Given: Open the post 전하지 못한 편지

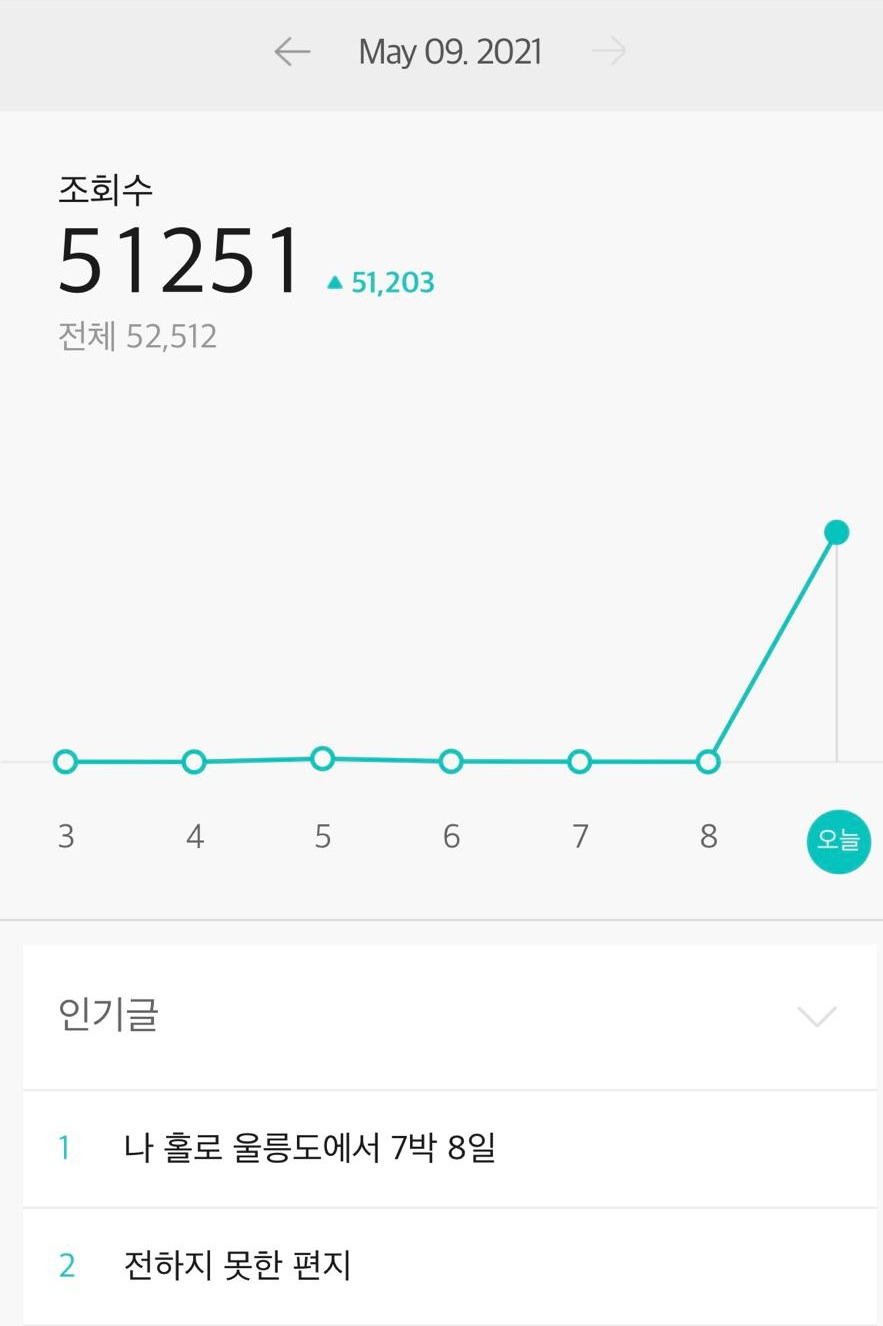Looking at the screenshot, I should coord(238,1266).
